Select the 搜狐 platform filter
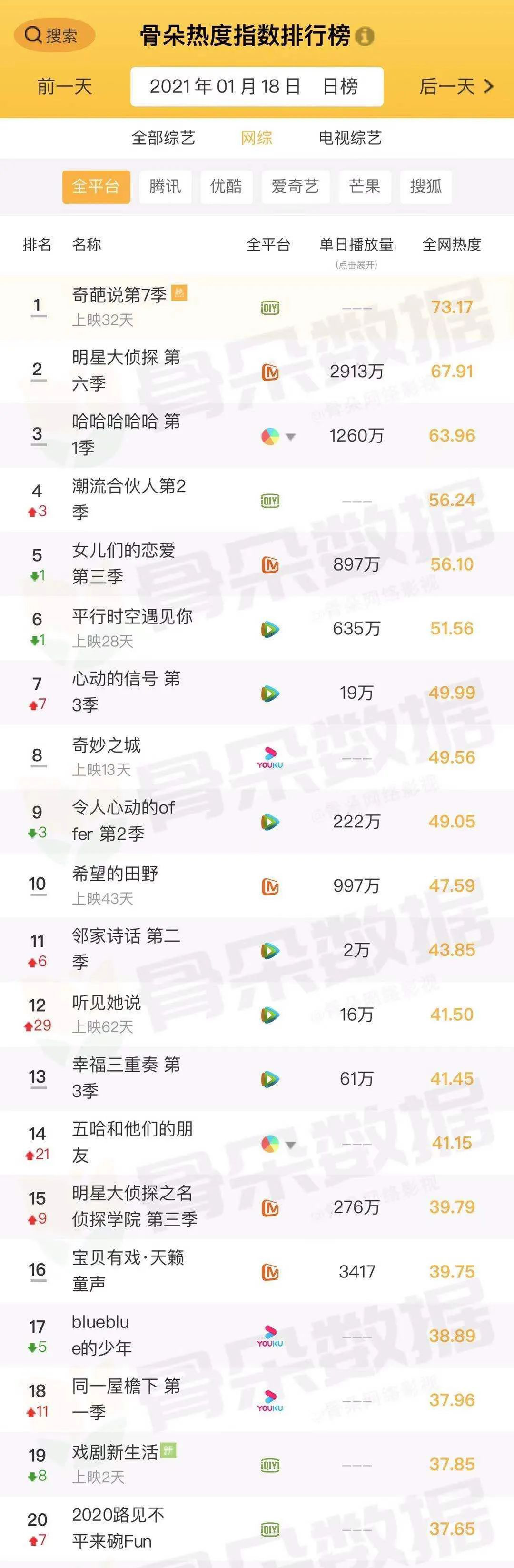This screenshot has height=1568, width=514. [425, 186]
